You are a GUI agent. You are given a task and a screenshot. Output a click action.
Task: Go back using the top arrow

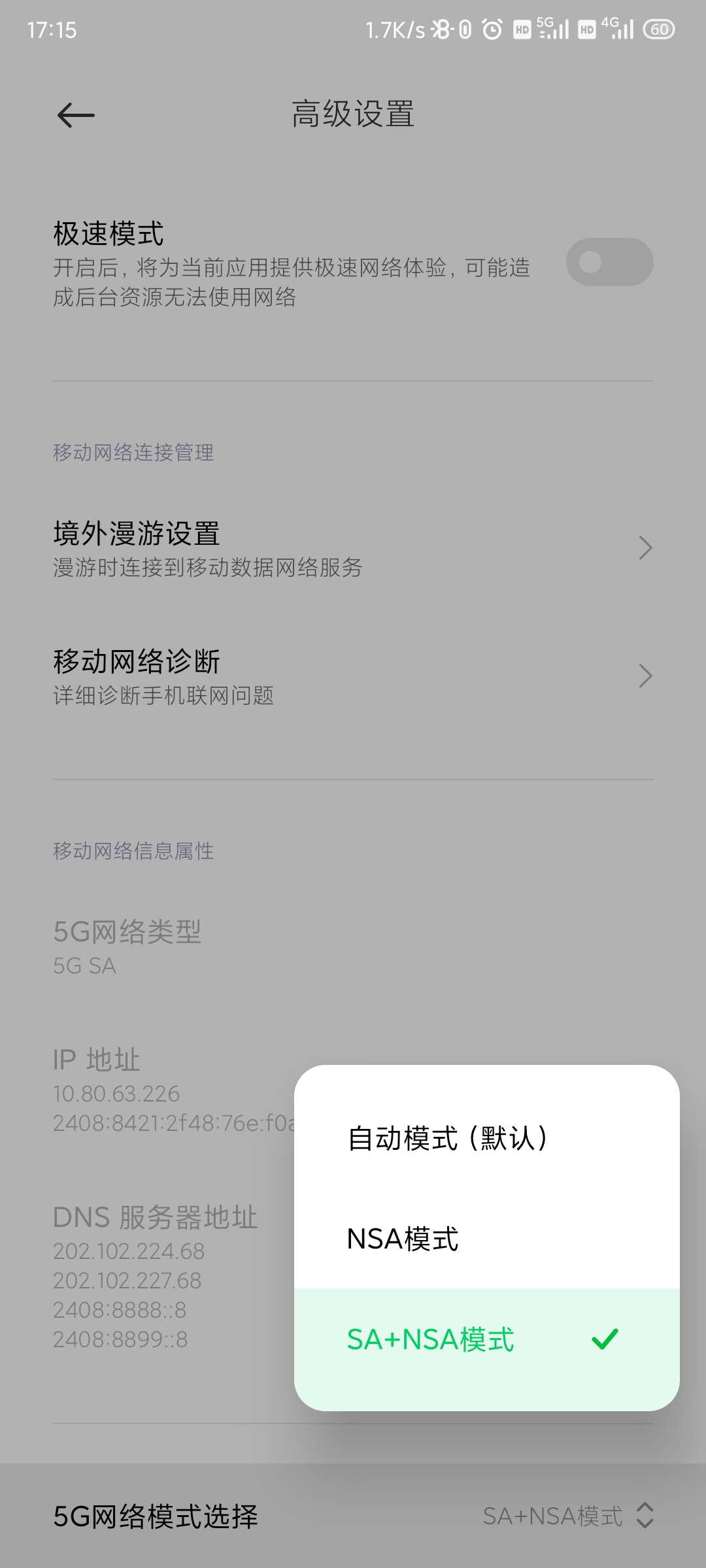coord(76,116)
